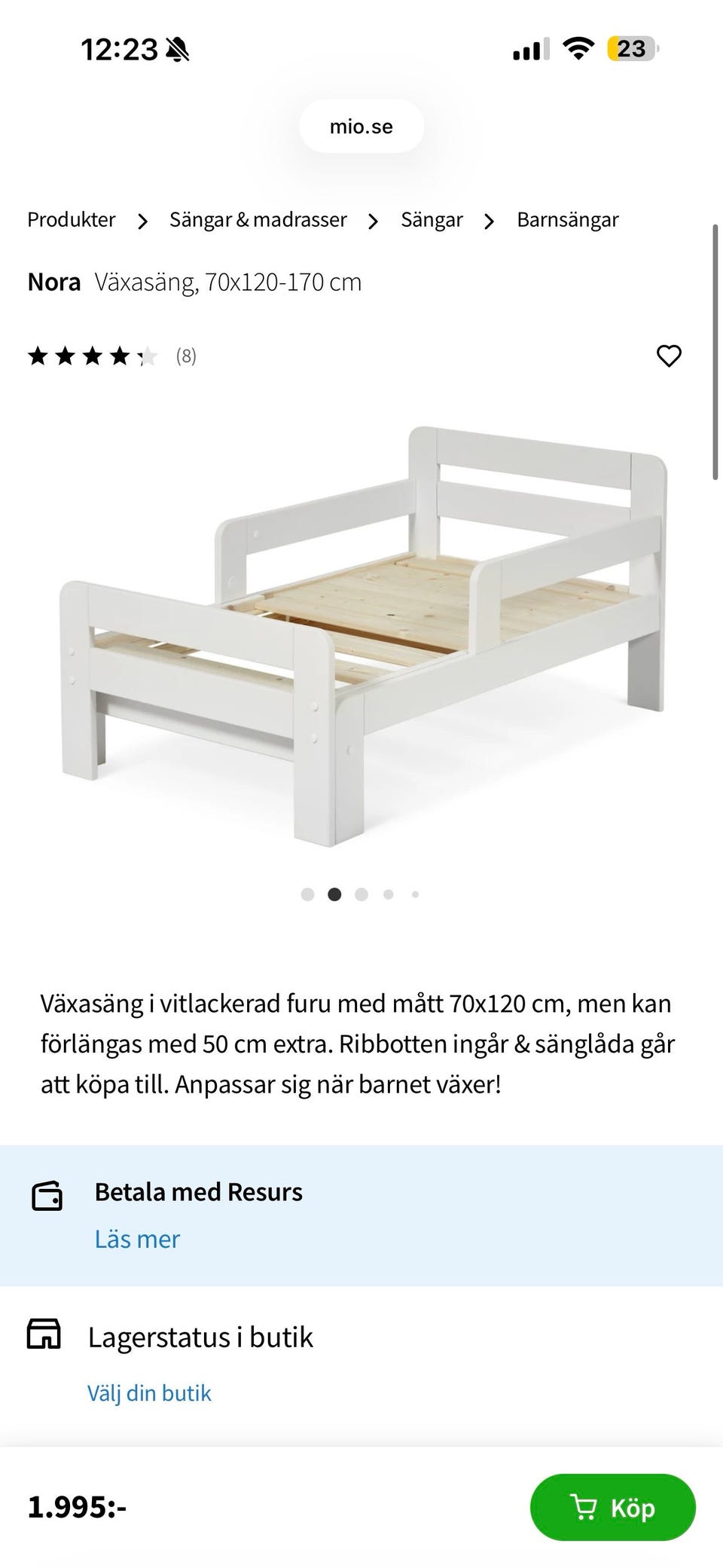Open the Barnsängar breadcrumb category
The height and width of the screenshot is (1568, 723).
pos(566,219)
